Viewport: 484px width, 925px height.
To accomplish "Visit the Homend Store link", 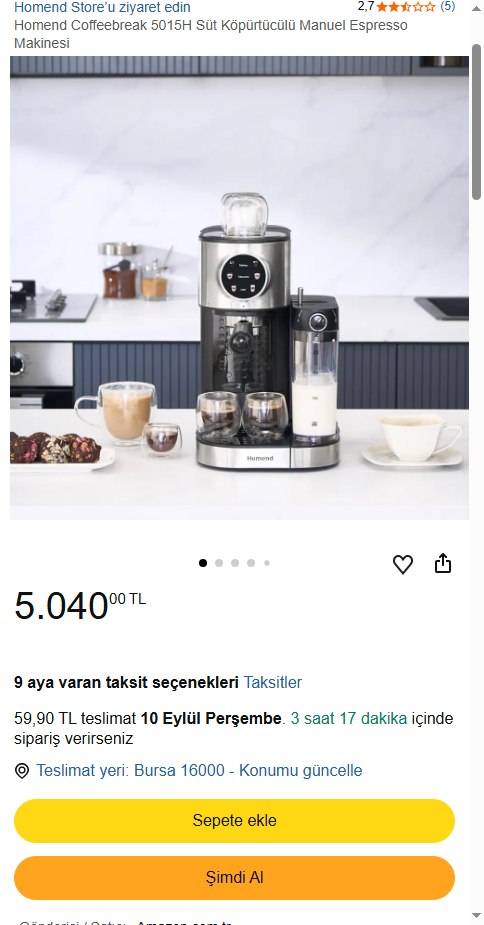I will (x=102, y=7).
